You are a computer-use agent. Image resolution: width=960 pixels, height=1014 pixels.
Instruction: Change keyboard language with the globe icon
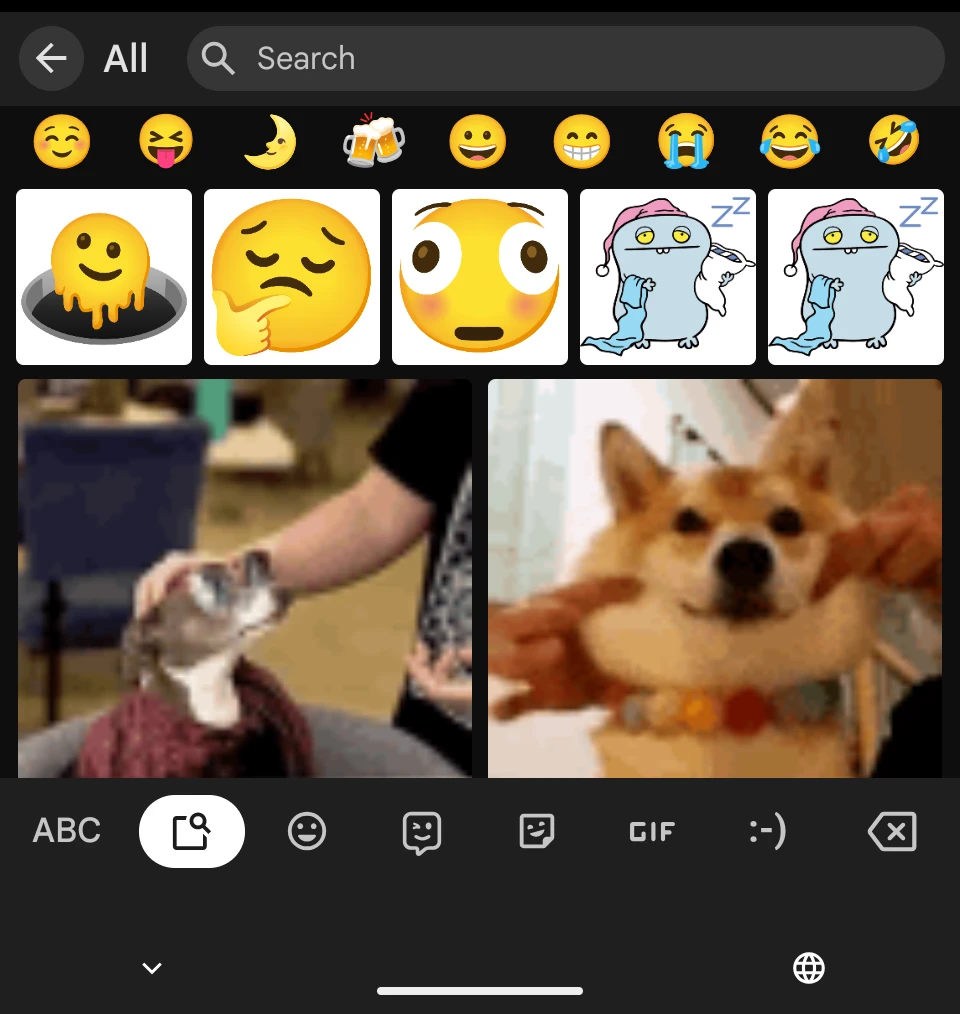click(808, 968)
